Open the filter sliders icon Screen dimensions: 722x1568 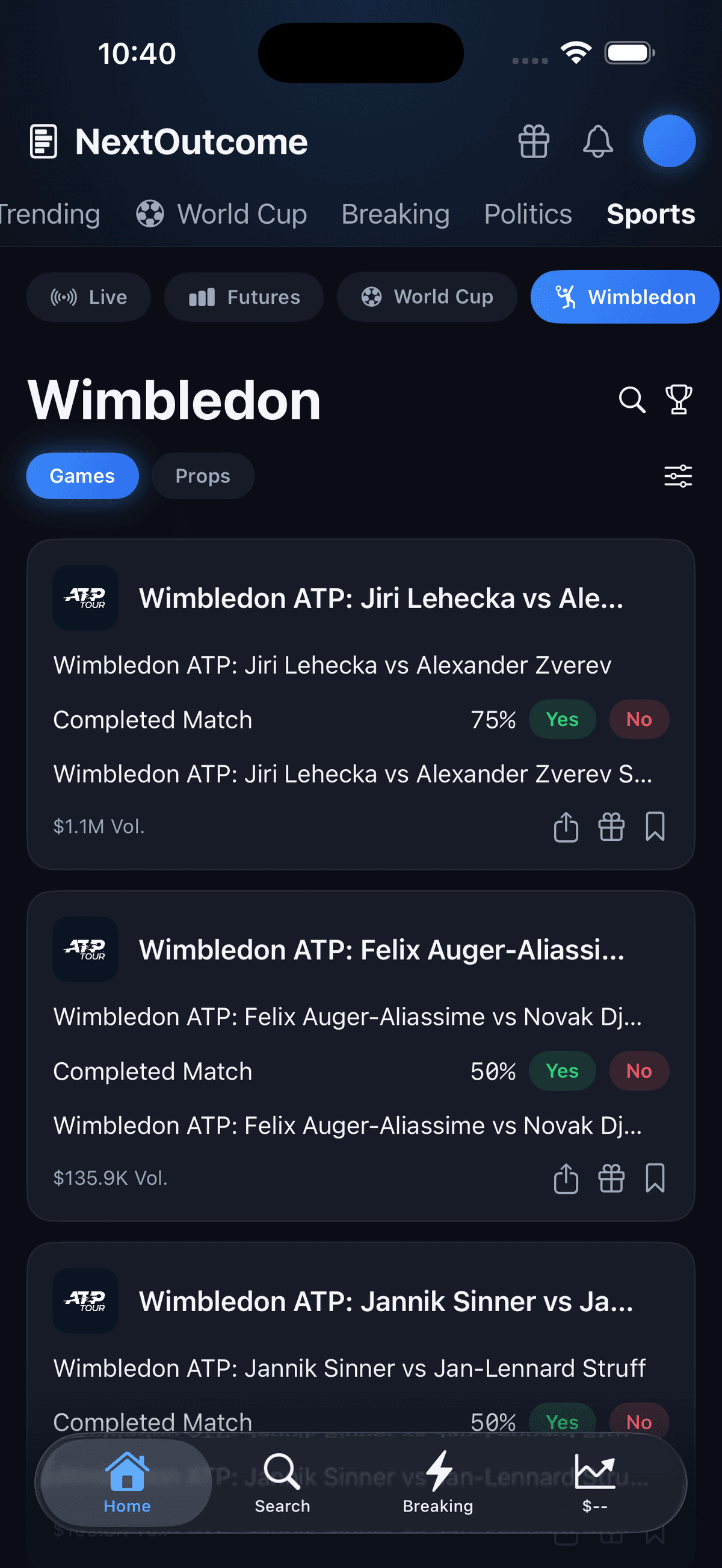coord(678,476)
